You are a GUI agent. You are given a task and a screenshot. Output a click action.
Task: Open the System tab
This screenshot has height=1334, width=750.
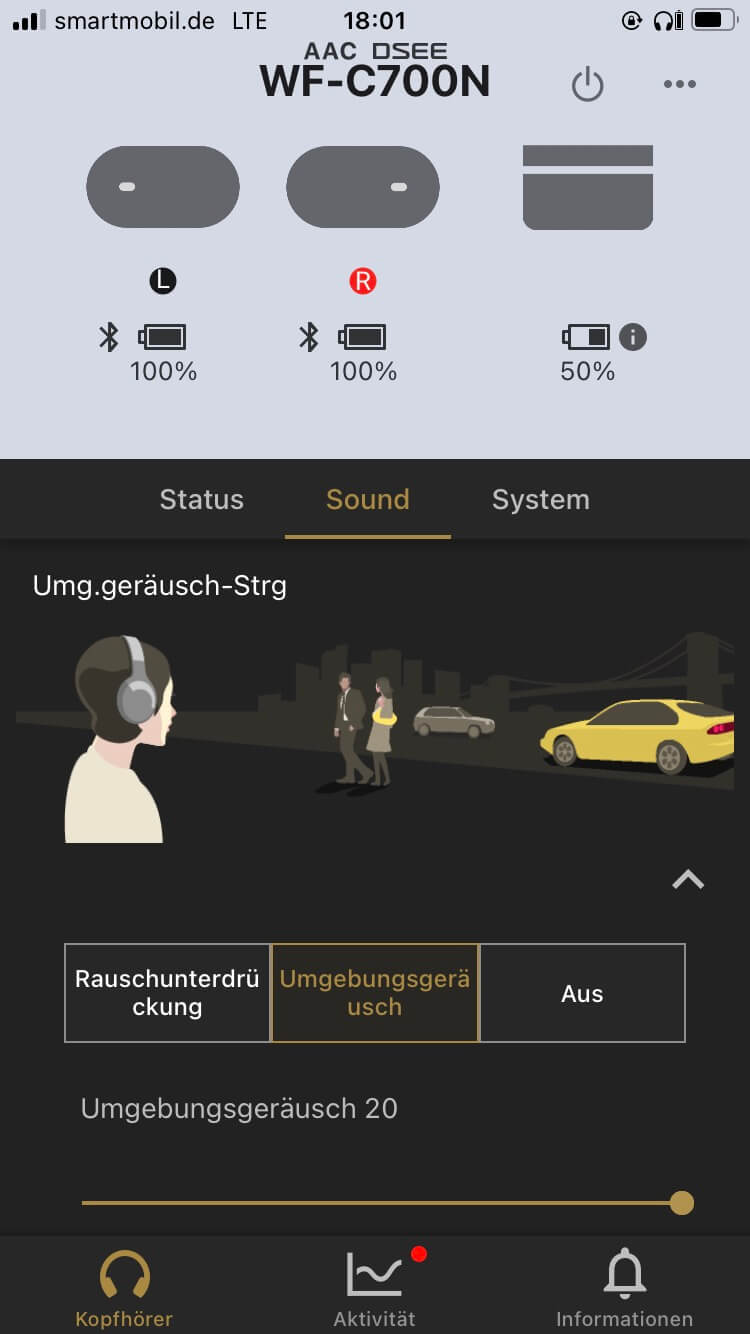click(540, 500)
